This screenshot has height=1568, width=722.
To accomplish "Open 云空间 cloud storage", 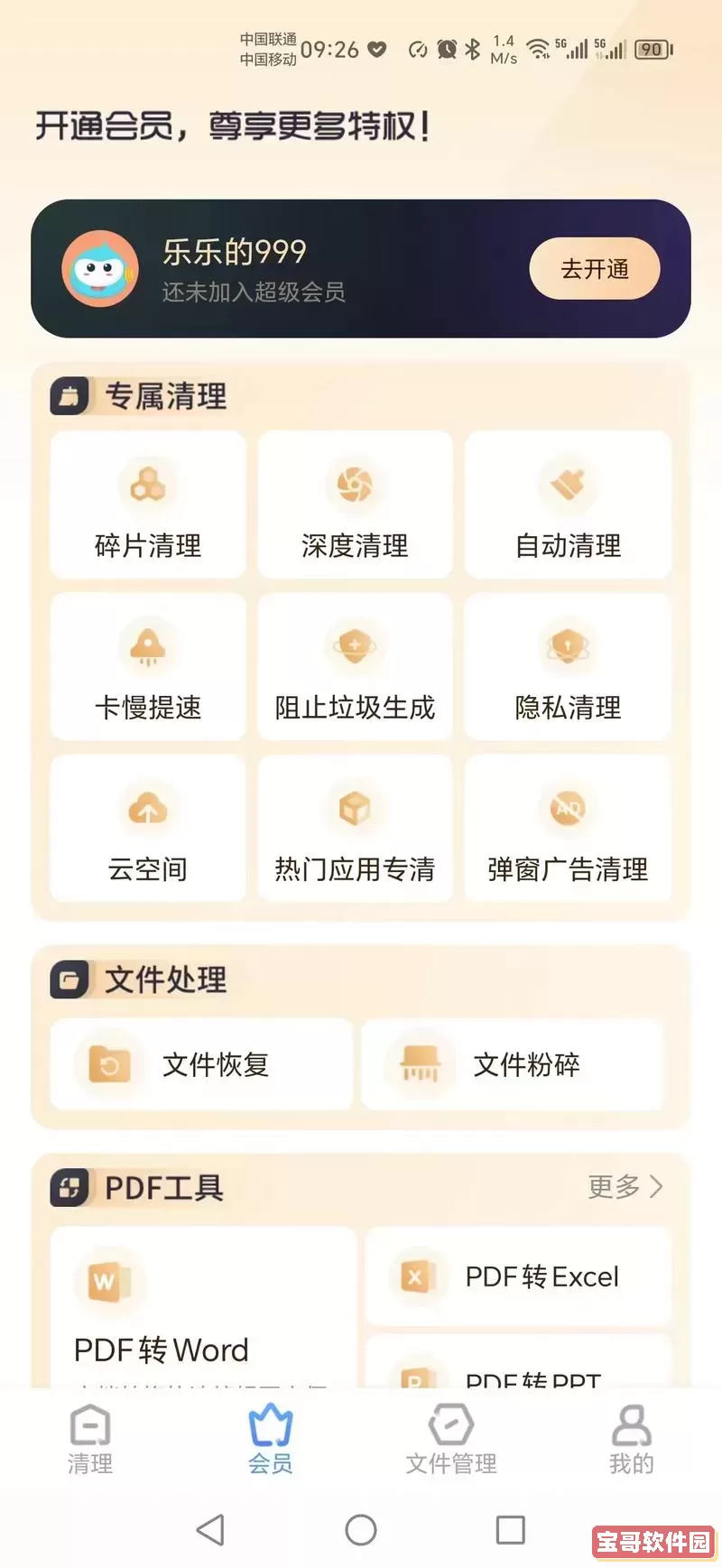I will pyautogui.click(x=148, y=829).
